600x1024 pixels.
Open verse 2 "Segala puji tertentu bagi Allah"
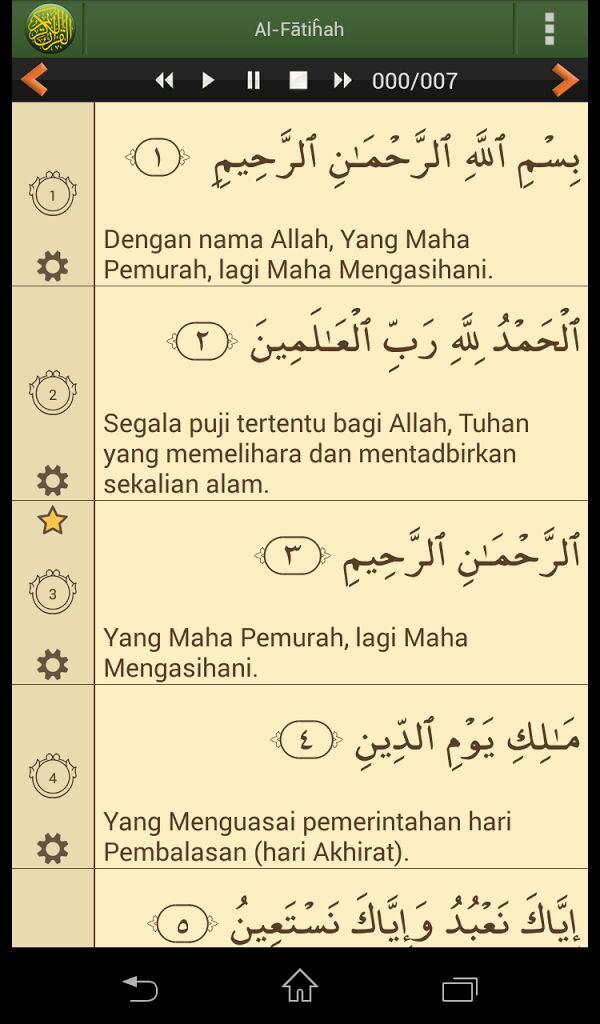316,453
